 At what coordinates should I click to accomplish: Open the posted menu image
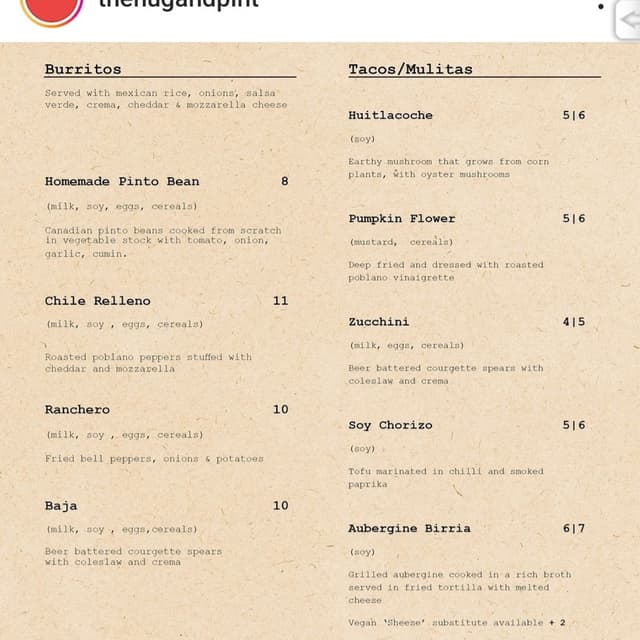click(320, 341)
